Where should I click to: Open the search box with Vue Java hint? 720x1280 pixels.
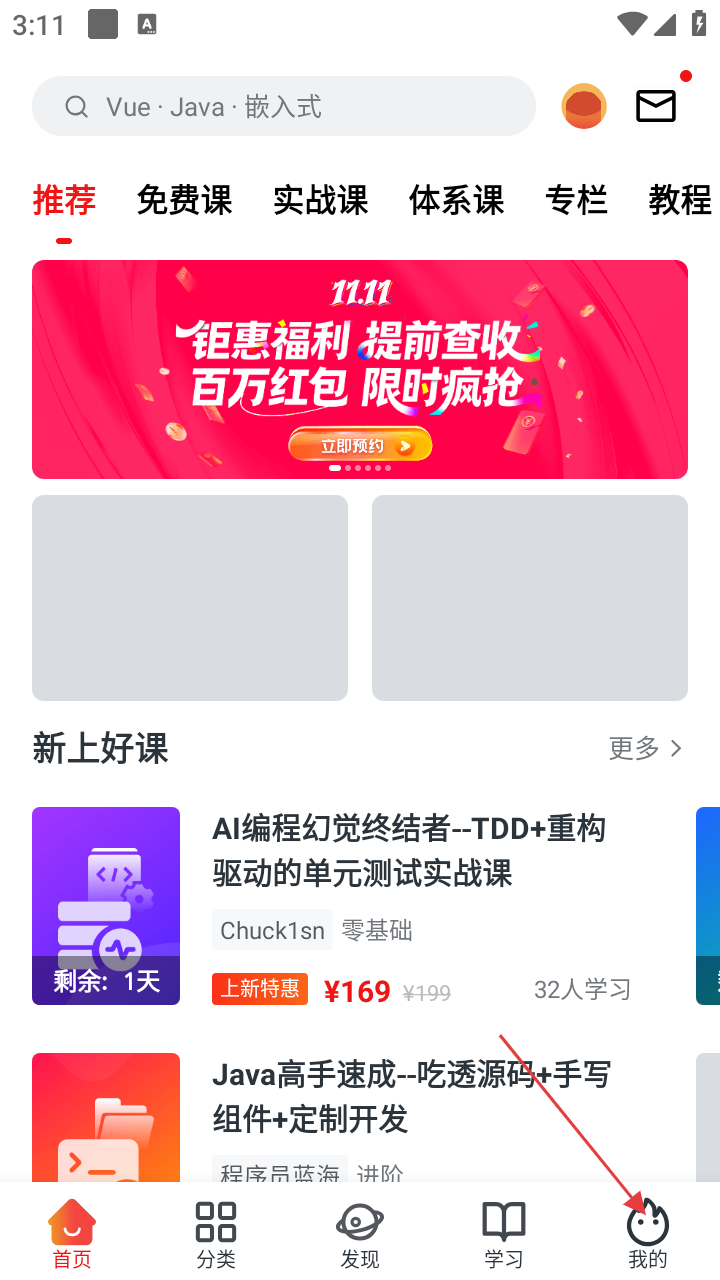[283, 106]
